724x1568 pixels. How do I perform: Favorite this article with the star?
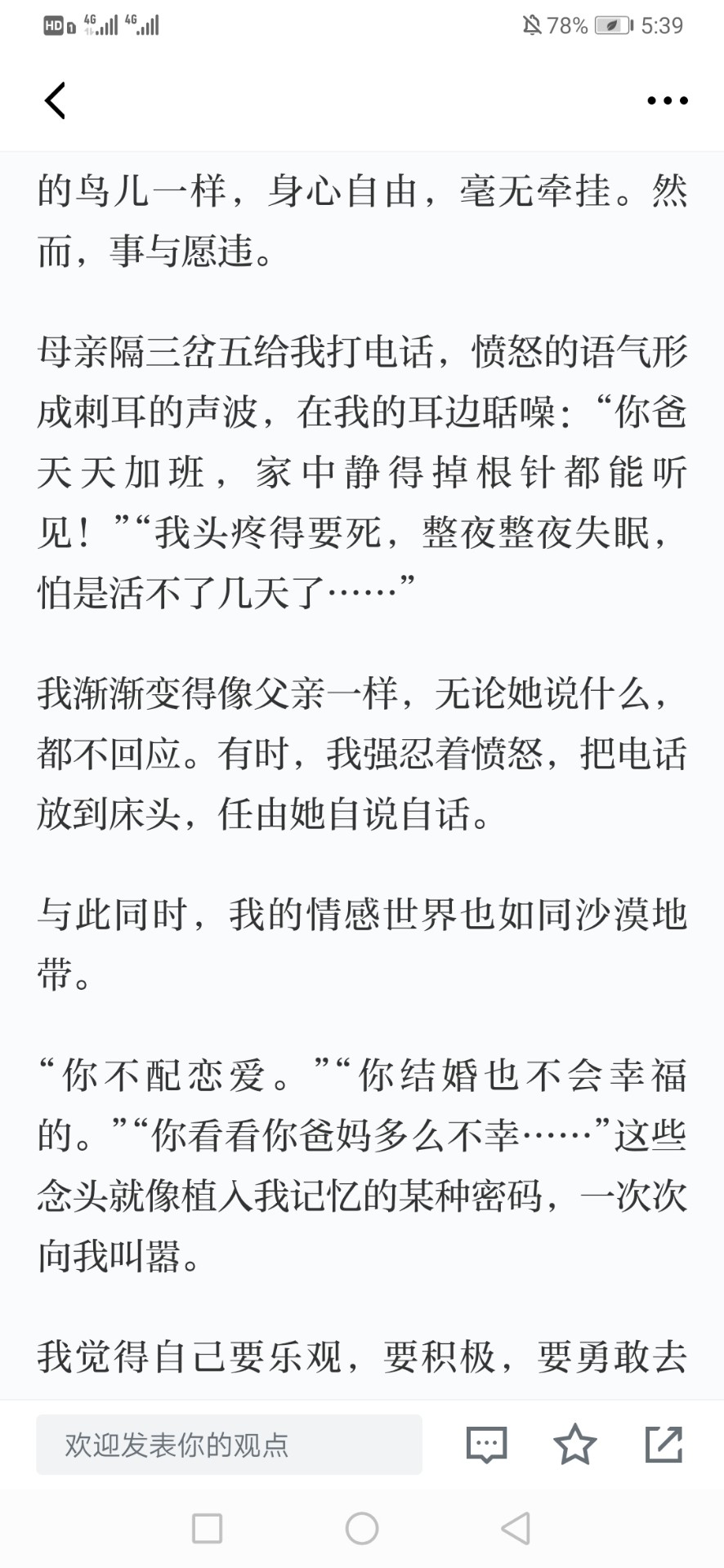coord(574,1444)
